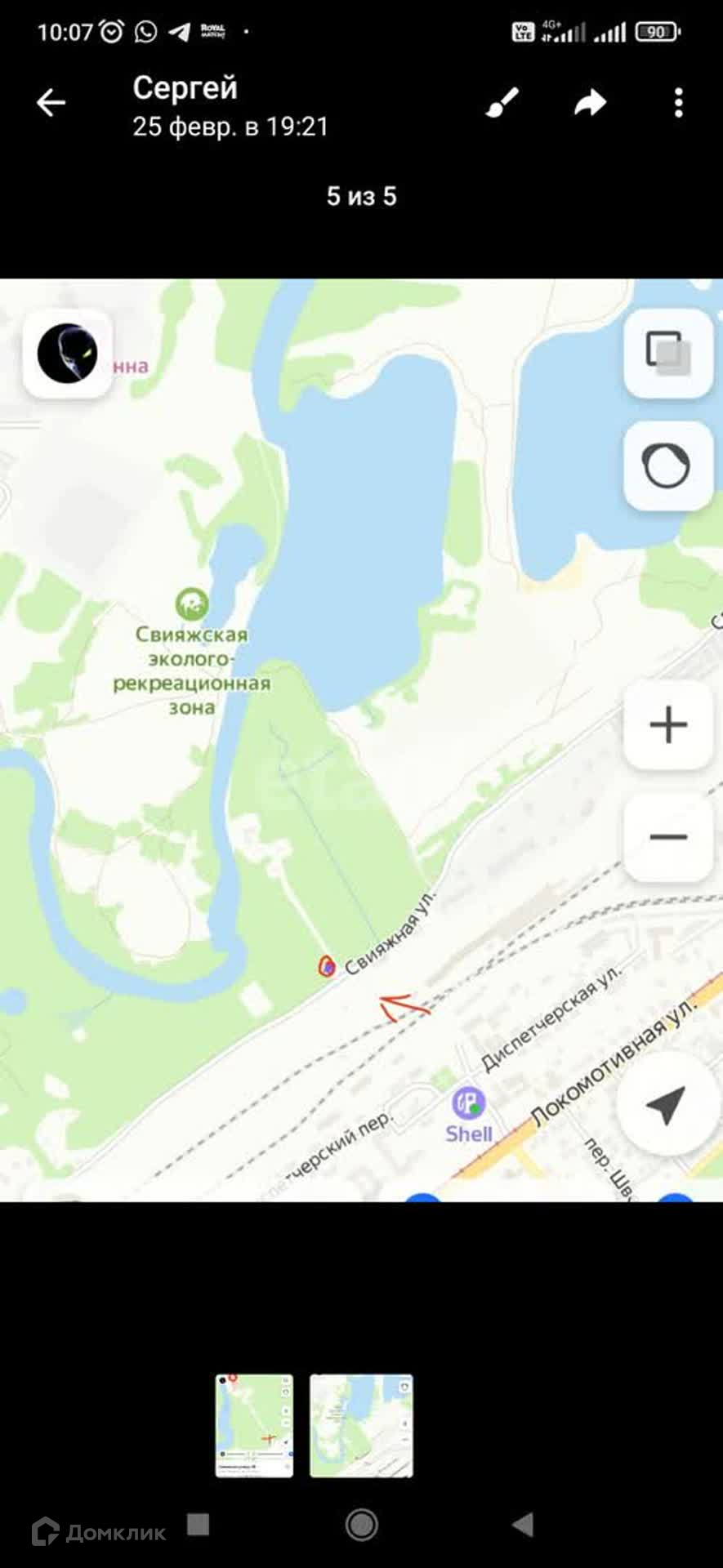Select the thumbnail with the address panel

pos(254,1425)
